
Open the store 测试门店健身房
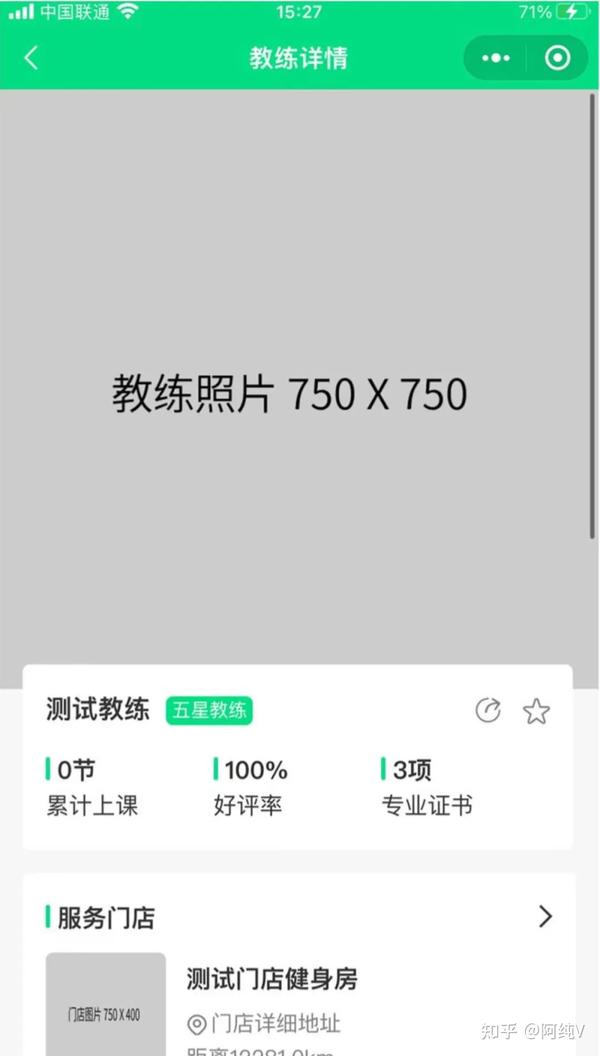(x=272, y=979)
